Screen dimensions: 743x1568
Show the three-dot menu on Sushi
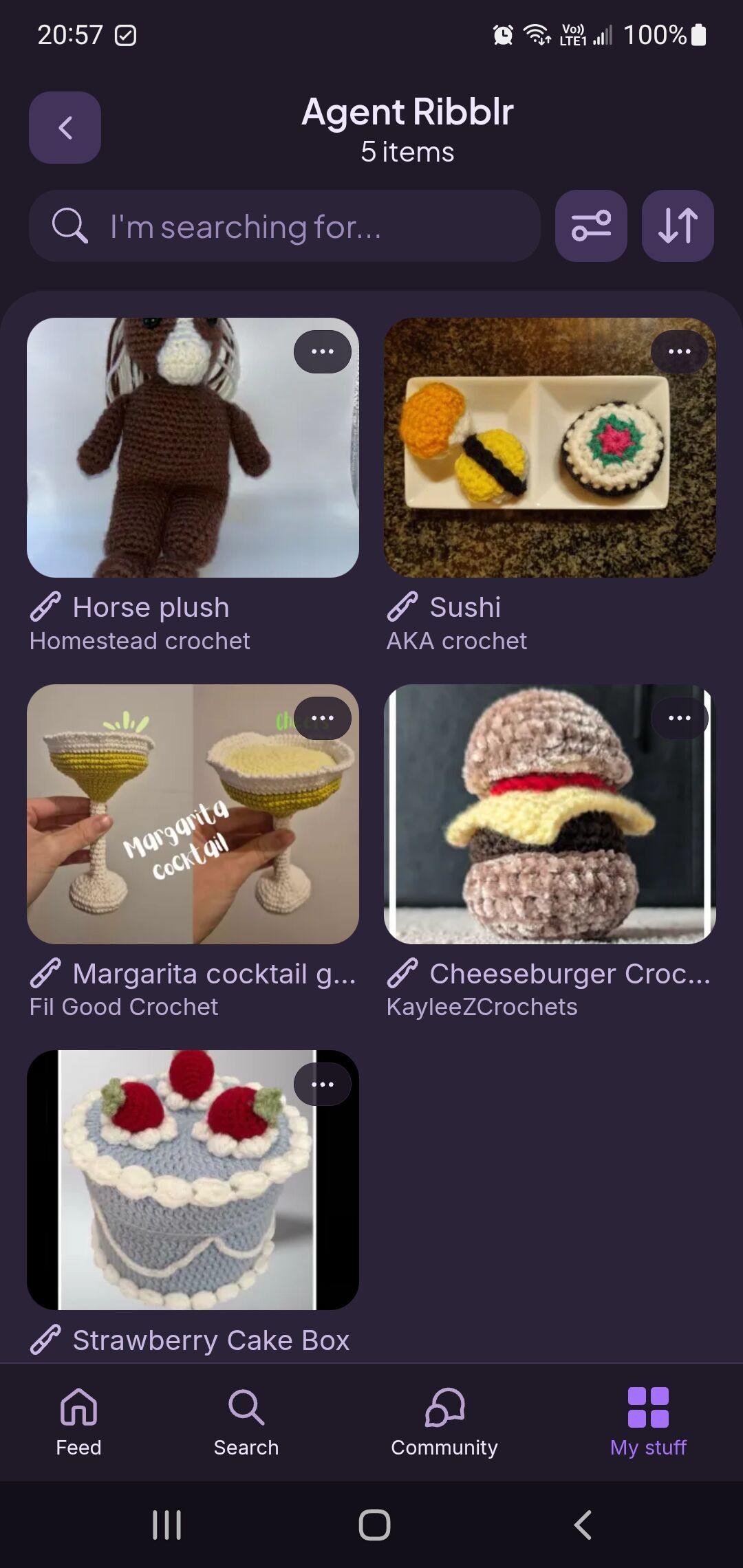click(679, 352)
